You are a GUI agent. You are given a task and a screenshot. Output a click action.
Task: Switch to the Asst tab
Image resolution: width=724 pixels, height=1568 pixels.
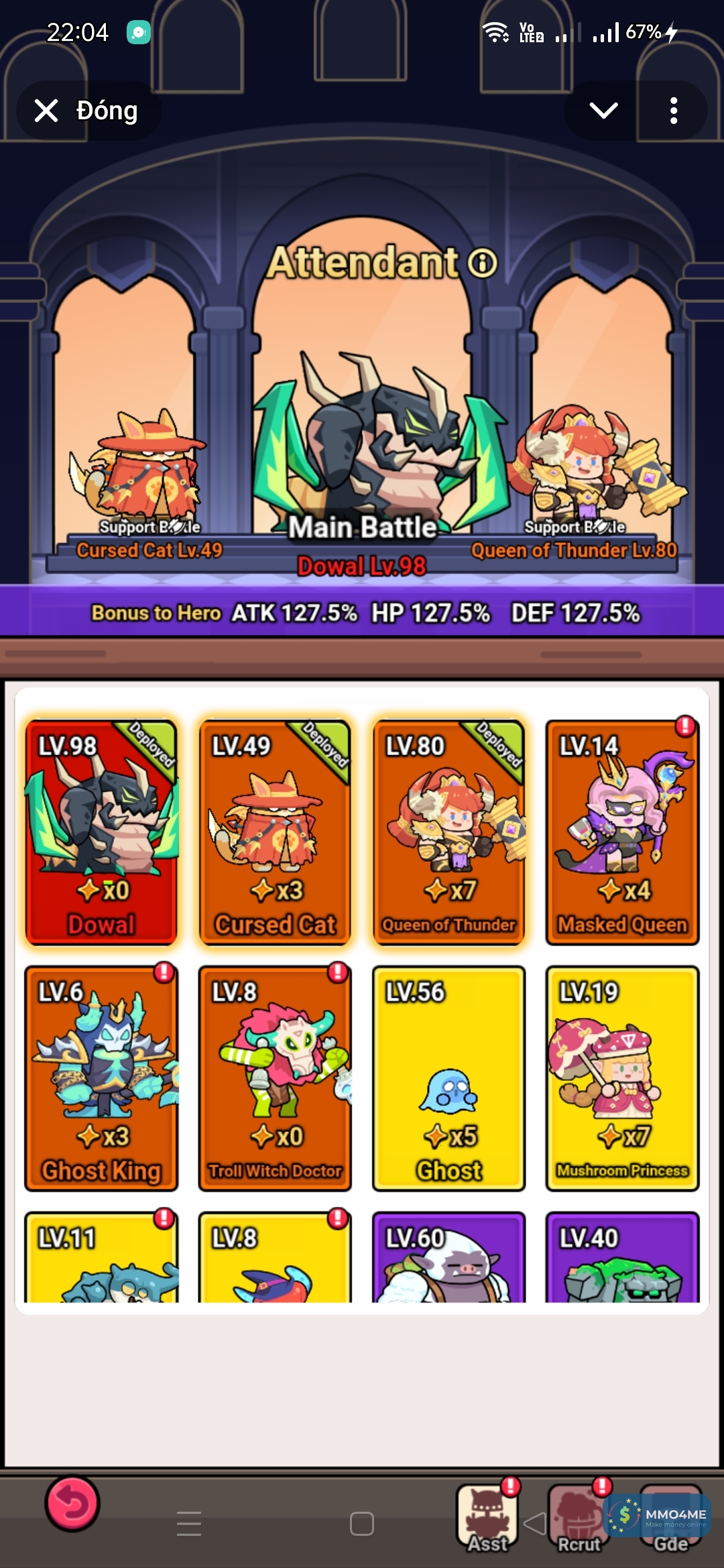pyautogui.click(x=487, y=1518)
